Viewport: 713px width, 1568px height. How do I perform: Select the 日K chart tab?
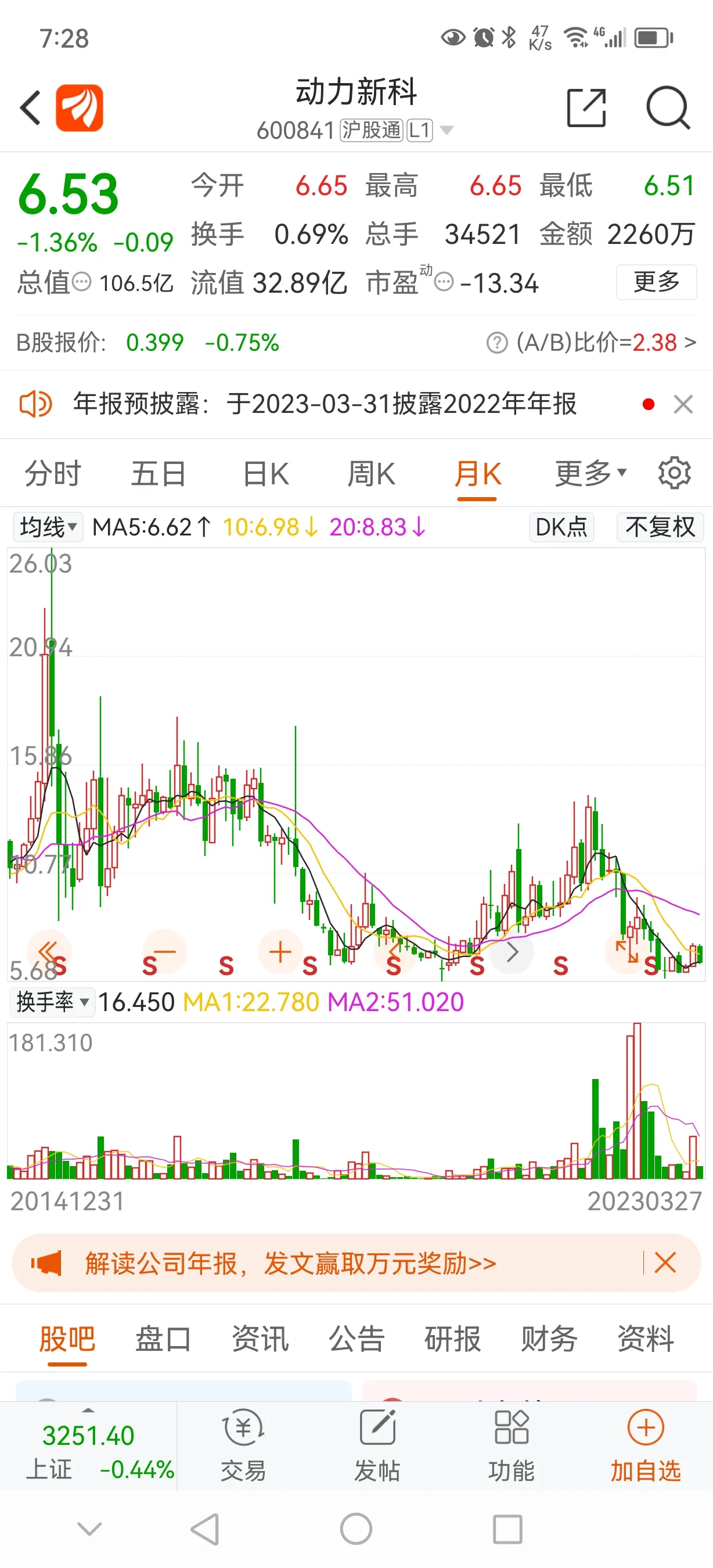click(x=266, y=474)
